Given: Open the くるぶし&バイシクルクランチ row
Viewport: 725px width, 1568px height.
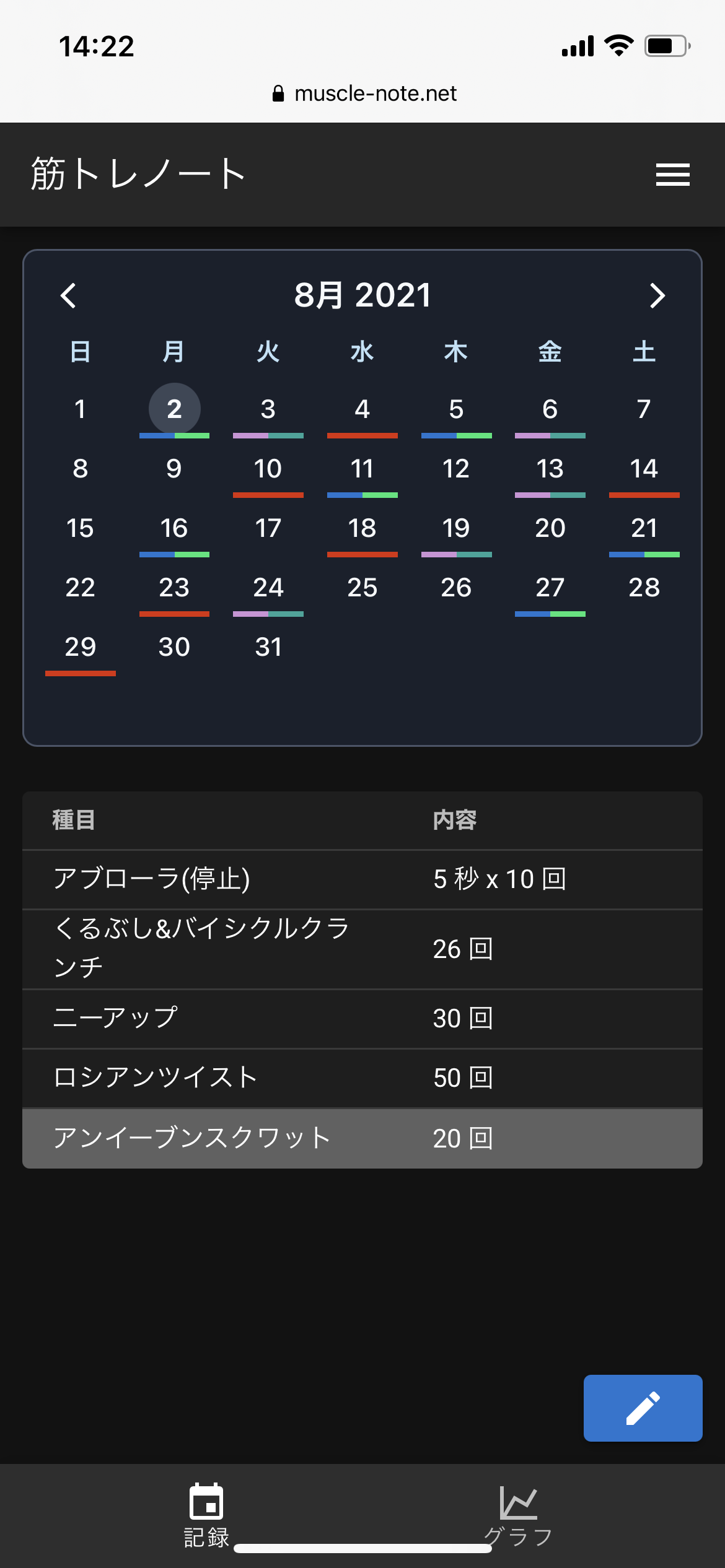Looking at the screenshot, I should 362,949.
